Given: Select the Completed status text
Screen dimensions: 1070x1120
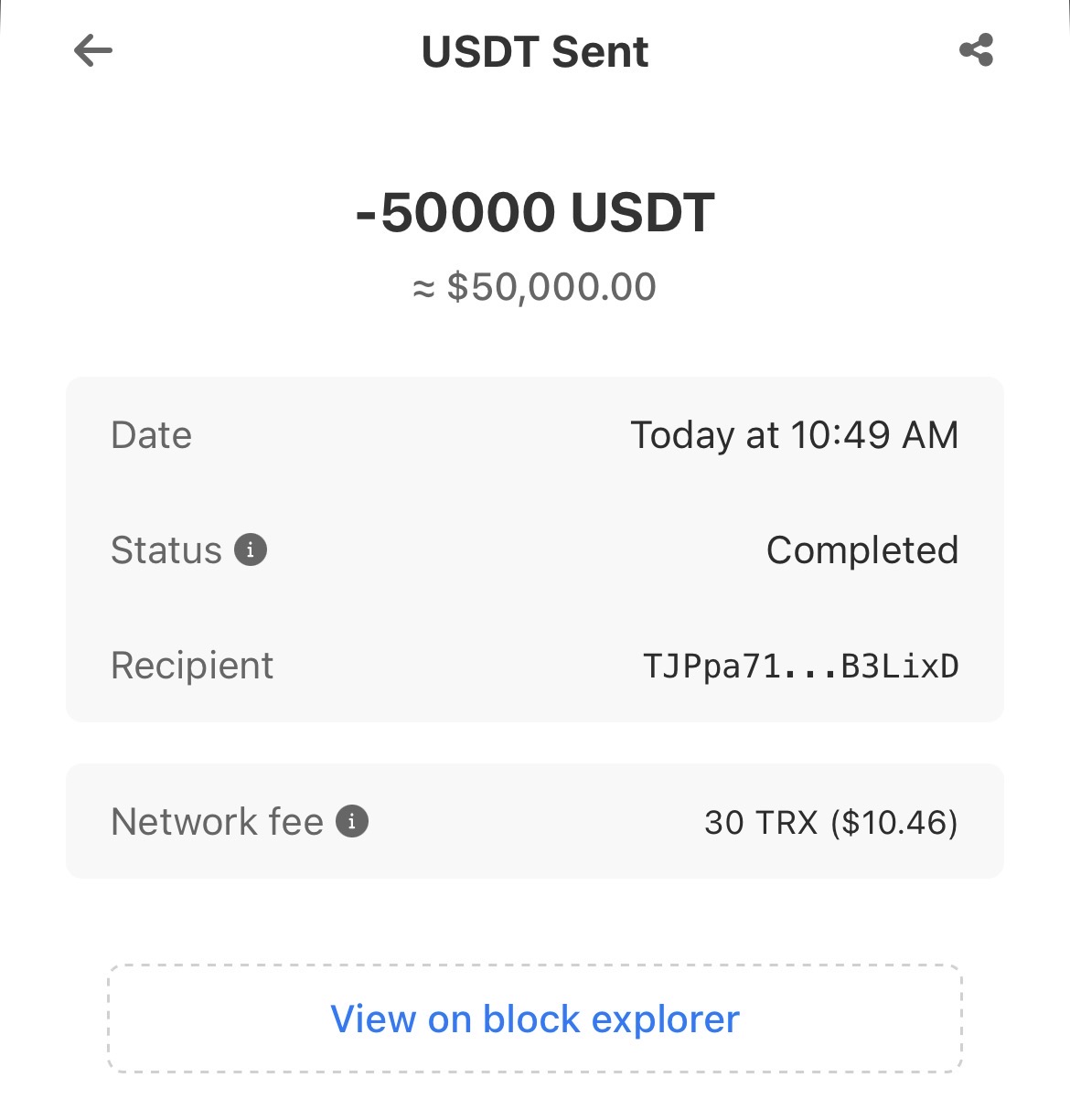Looking at the screenshot, I should tap(861, 549).
